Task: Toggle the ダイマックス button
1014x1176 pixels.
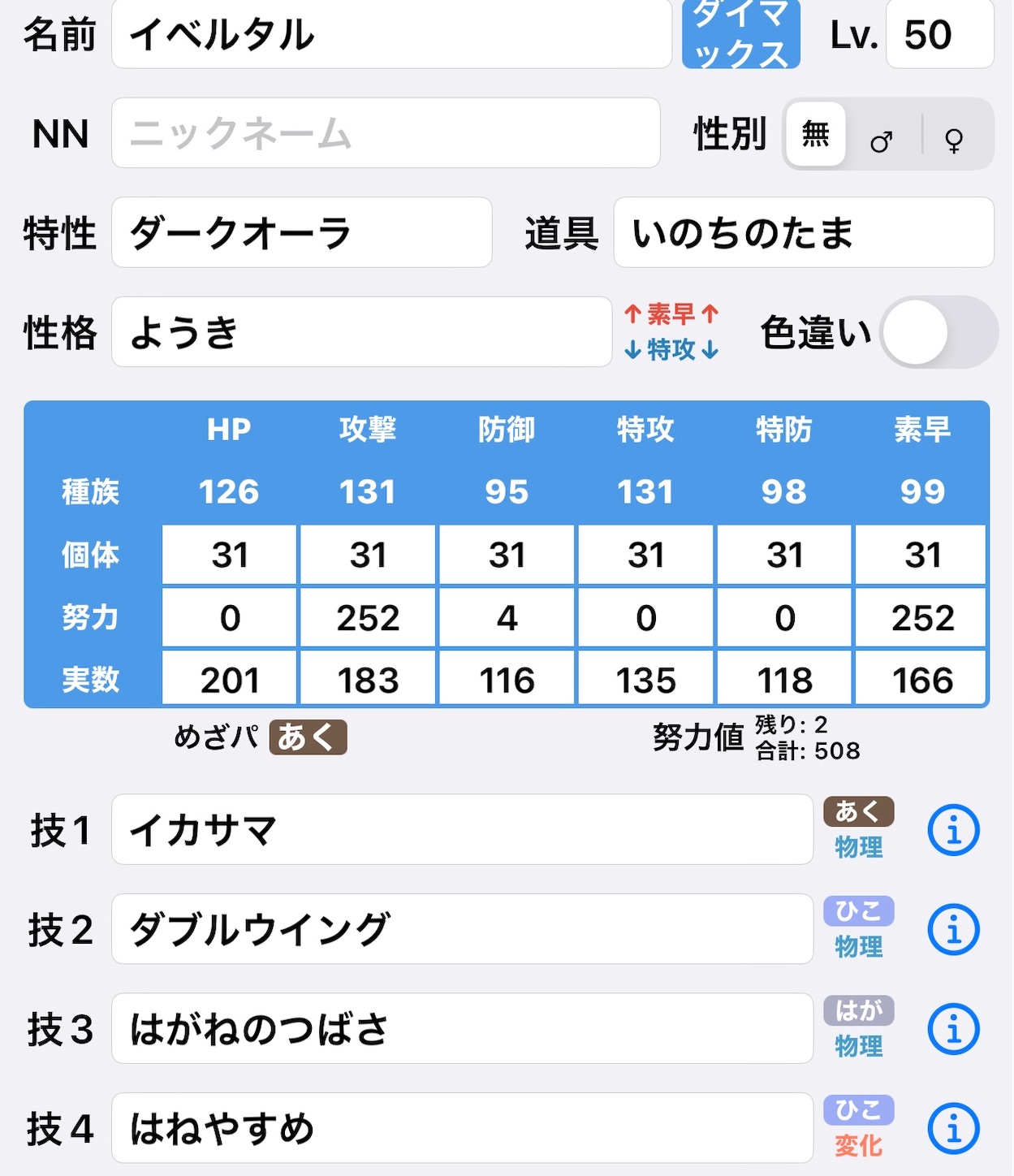Action: (x=740, y=35)
